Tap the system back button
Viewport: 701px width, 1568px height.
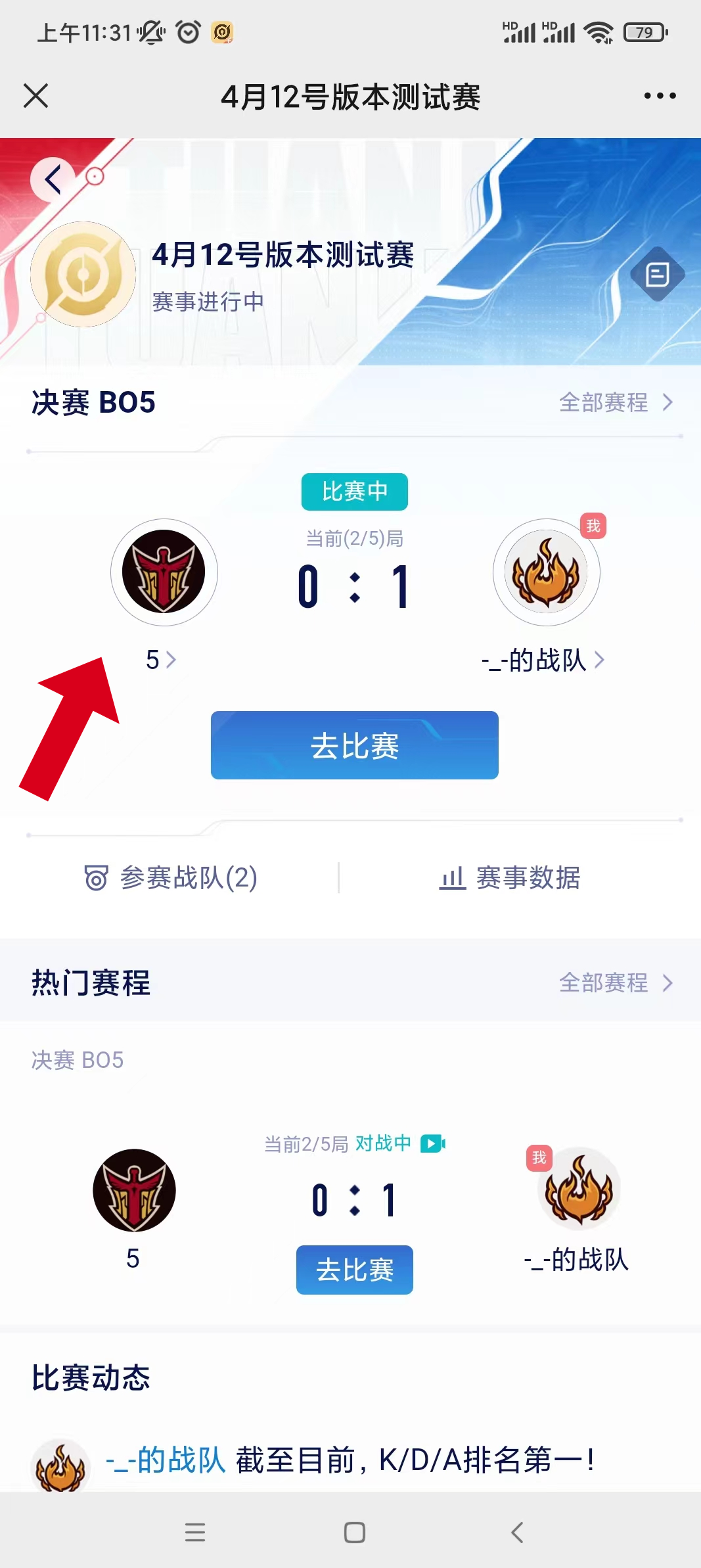(517, 1533)
